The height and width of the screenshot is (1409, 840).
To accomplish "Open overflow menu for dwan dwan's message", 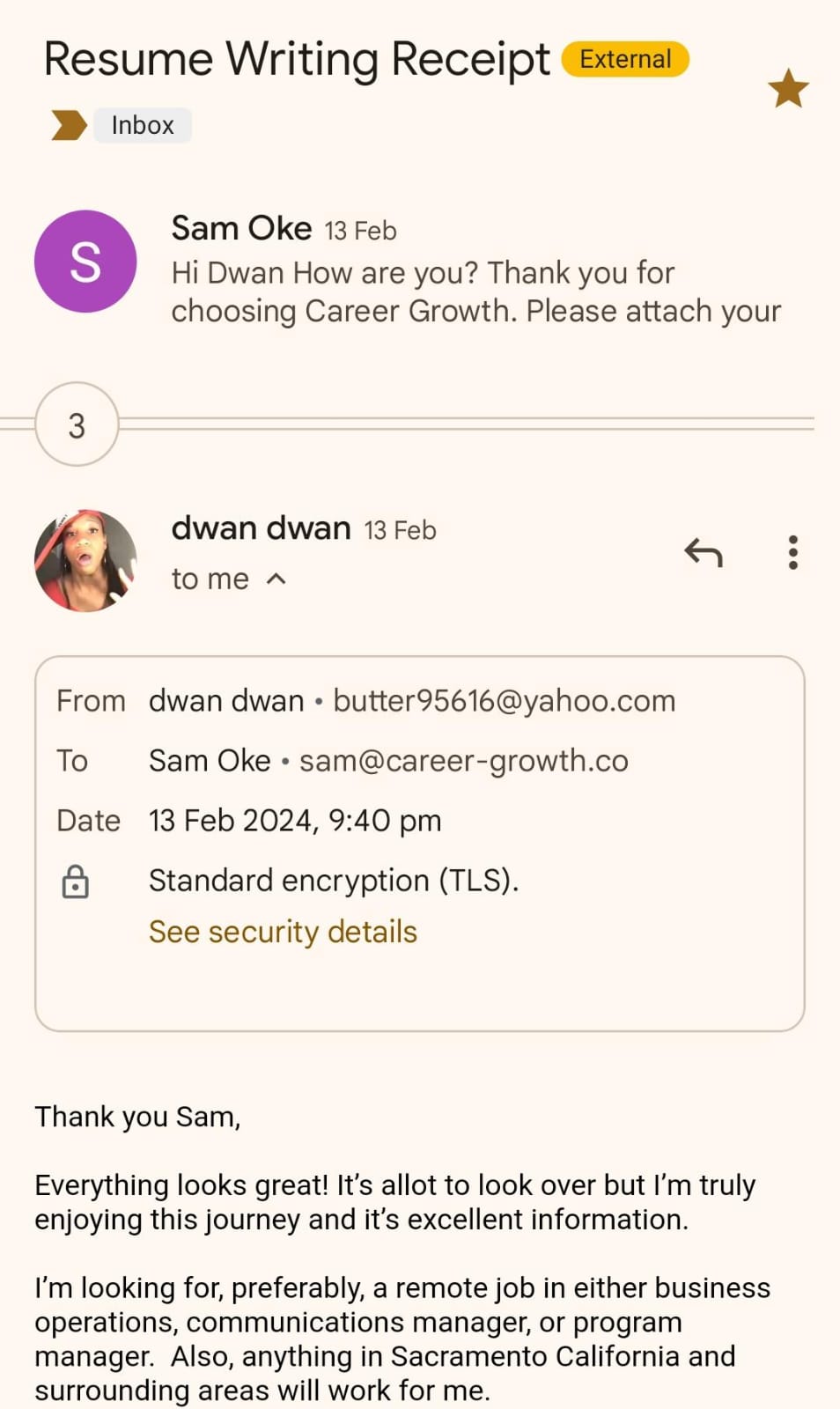I will pyautogui.click(x=792, y=553).
